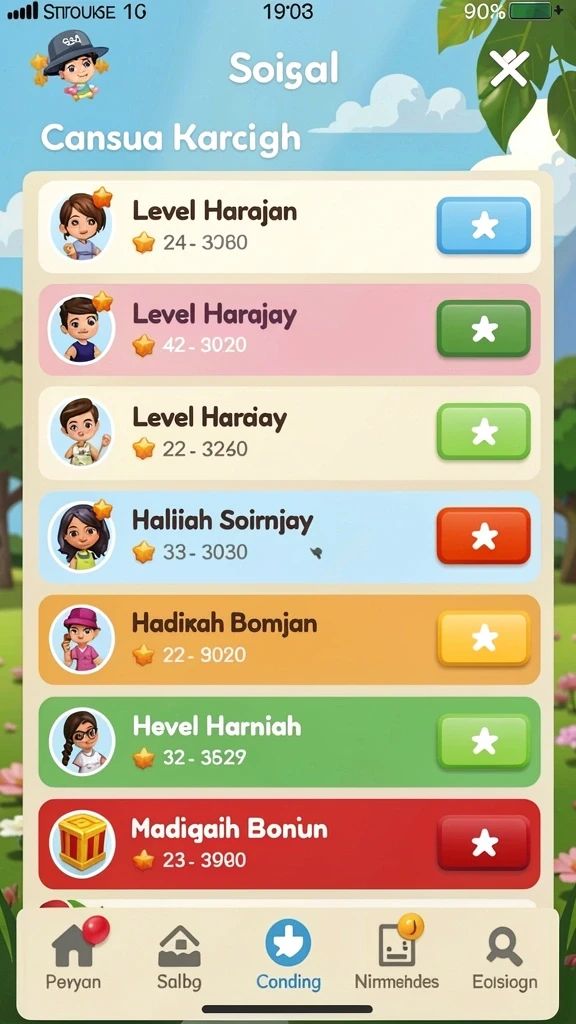576x1024 pixels.
Task: Close the Soigal screen with the X
Action: 509,68
